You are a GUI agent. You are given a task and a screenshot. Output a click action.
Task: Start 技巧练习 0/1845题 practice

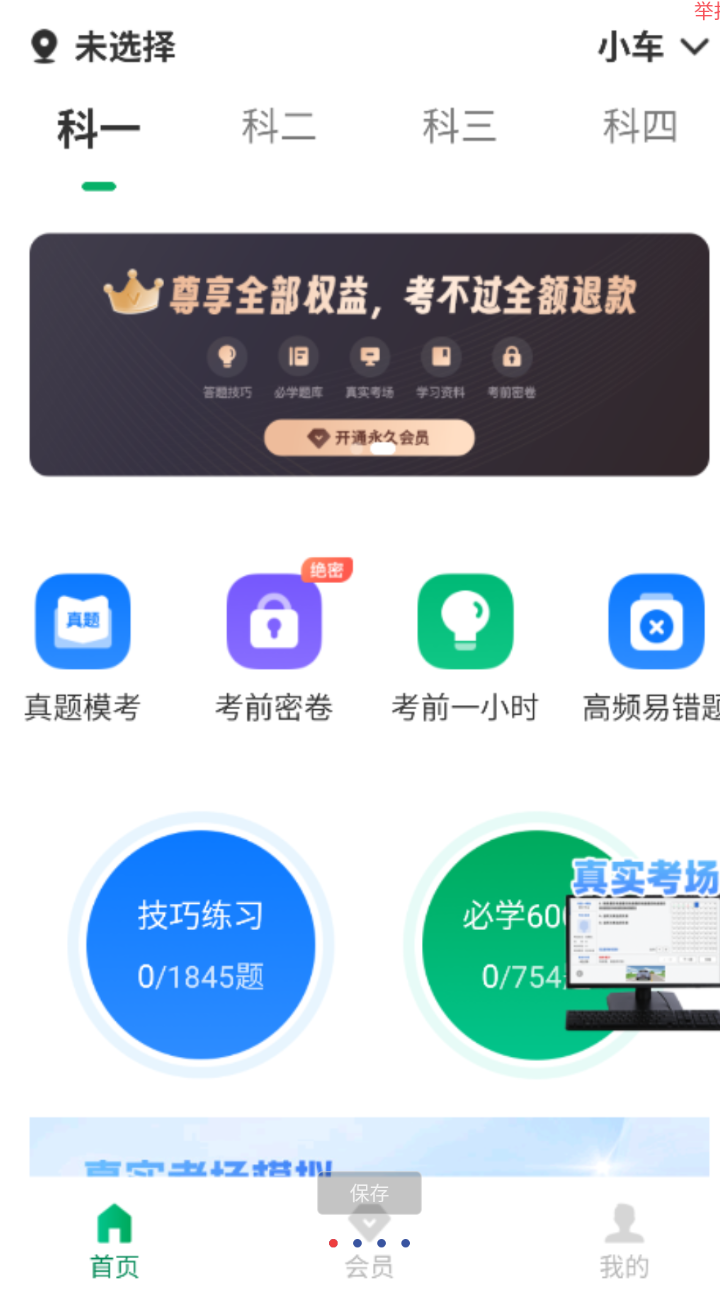201,945
